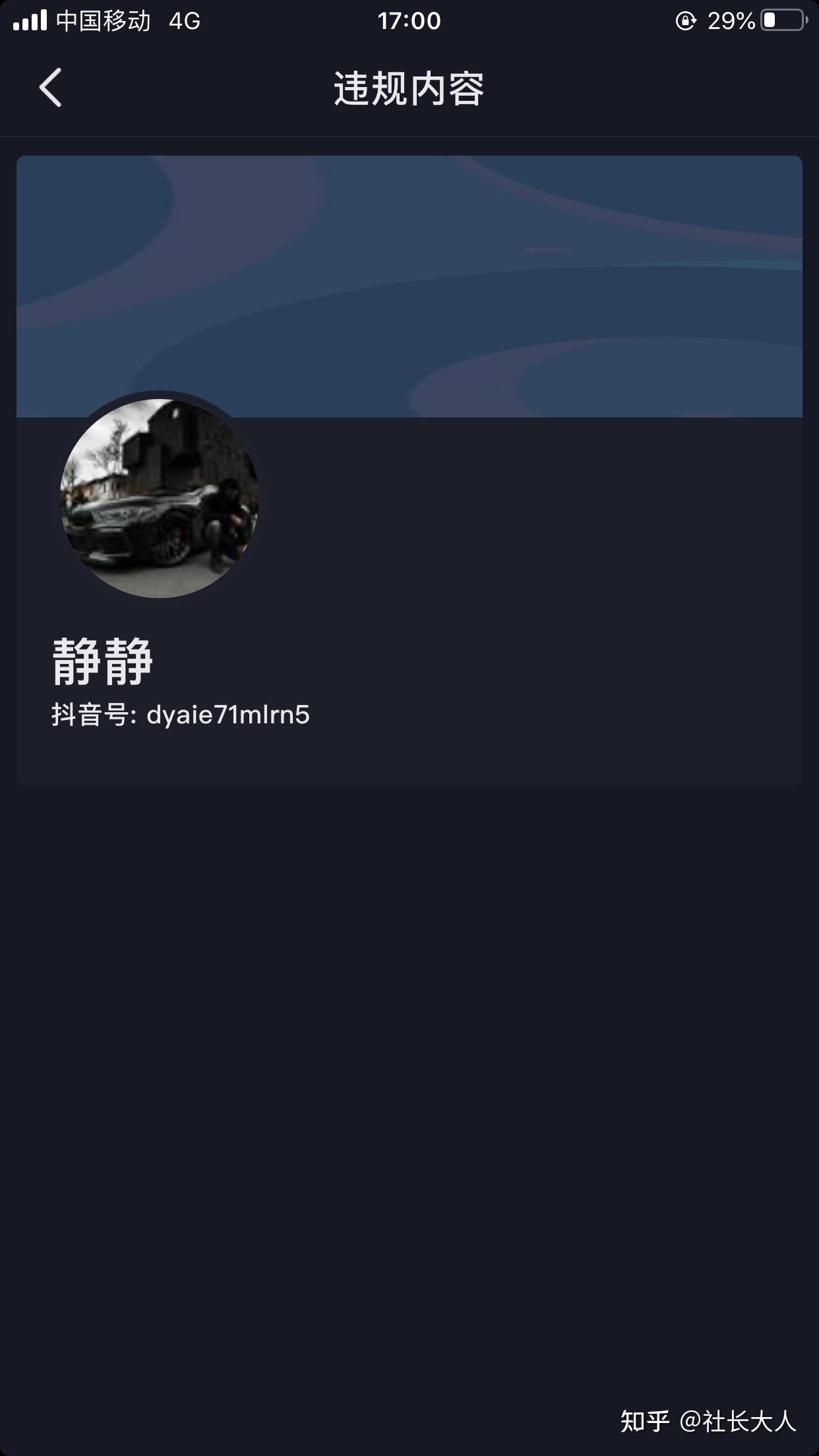The width and height of the screenshot is (819, 1456).
Task: Open 静静's profile avatar picture
Action: tap(159, 498)
